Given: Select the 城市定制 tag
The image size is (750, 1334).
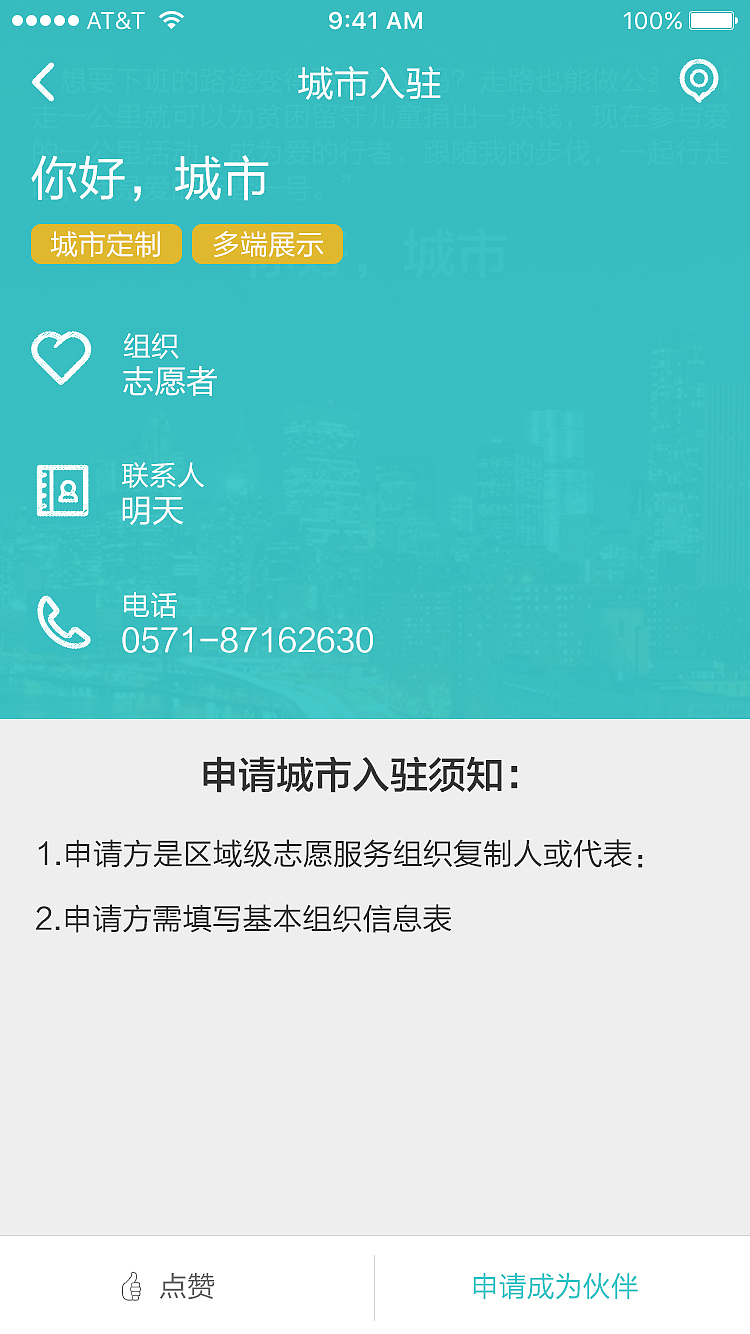Looking at the screenshot, I should tap(106, 244).
